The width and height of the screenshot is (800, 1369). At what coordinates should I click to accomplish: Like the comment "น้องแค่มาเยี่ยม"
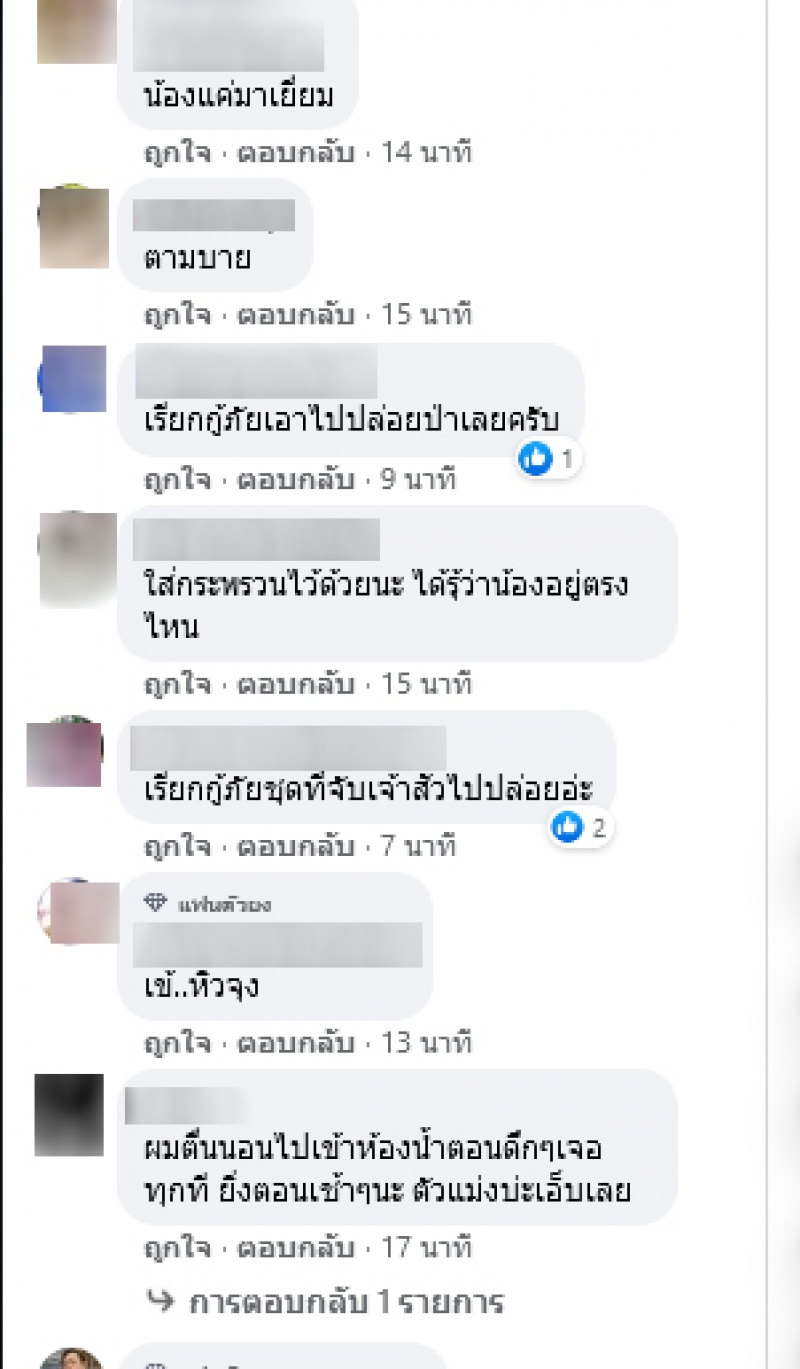(x=177, y=153)
